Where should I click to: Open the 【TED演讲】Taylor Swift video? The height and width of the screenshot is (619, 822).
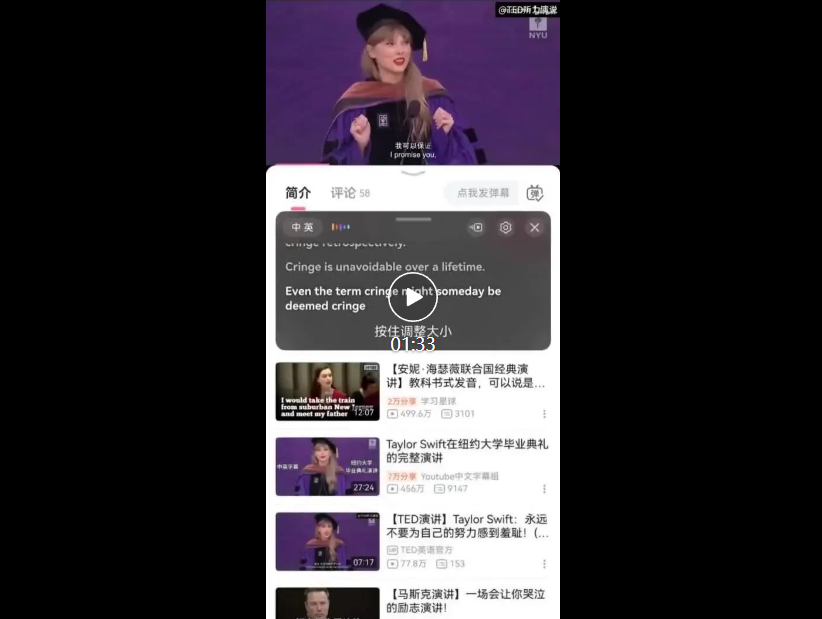pyautogui.click(x=466, y=526)
